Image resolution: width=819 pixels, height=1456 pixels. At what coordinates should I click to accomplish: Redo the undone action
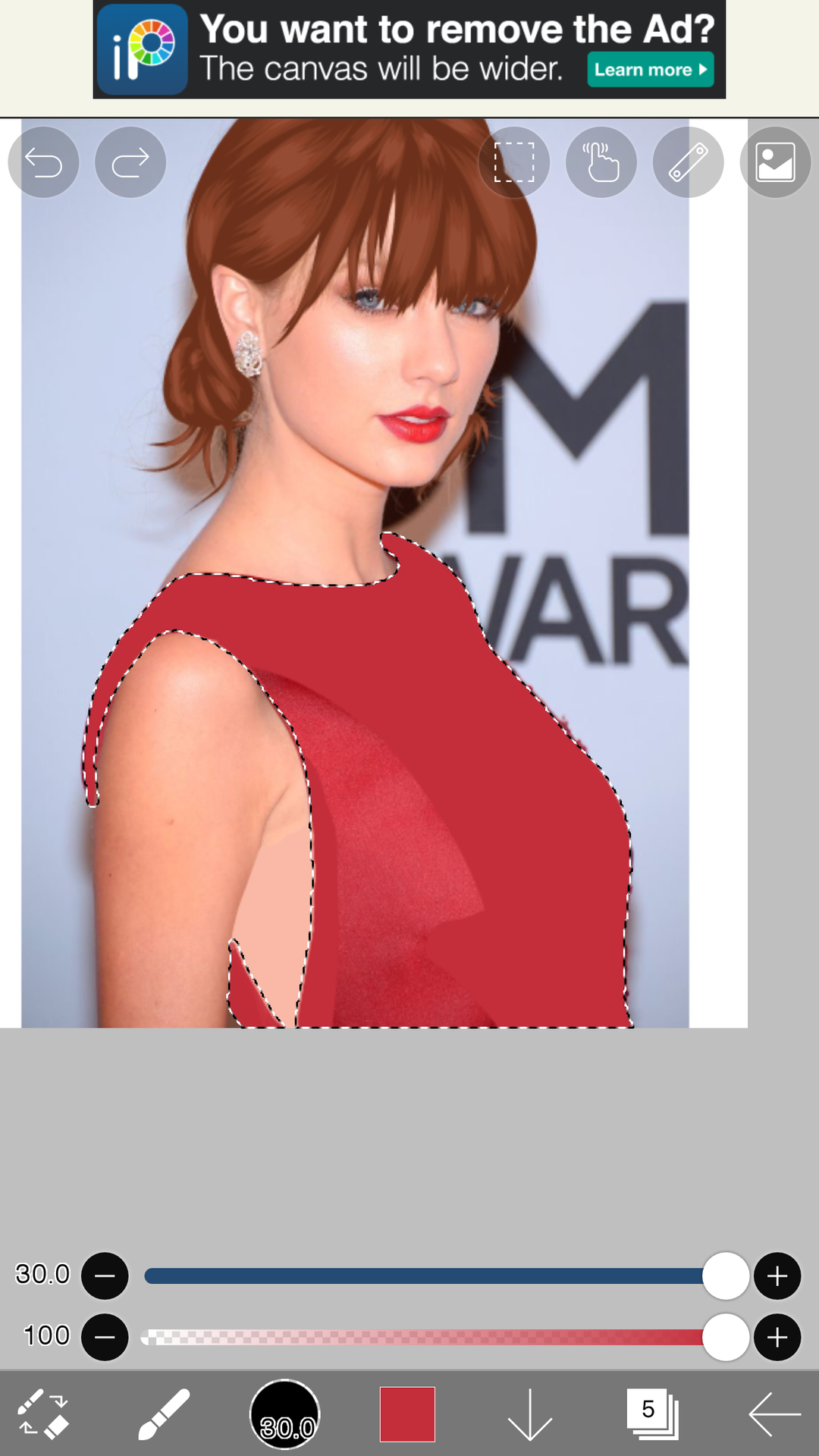pyautogui.click(x=130, y=162)
